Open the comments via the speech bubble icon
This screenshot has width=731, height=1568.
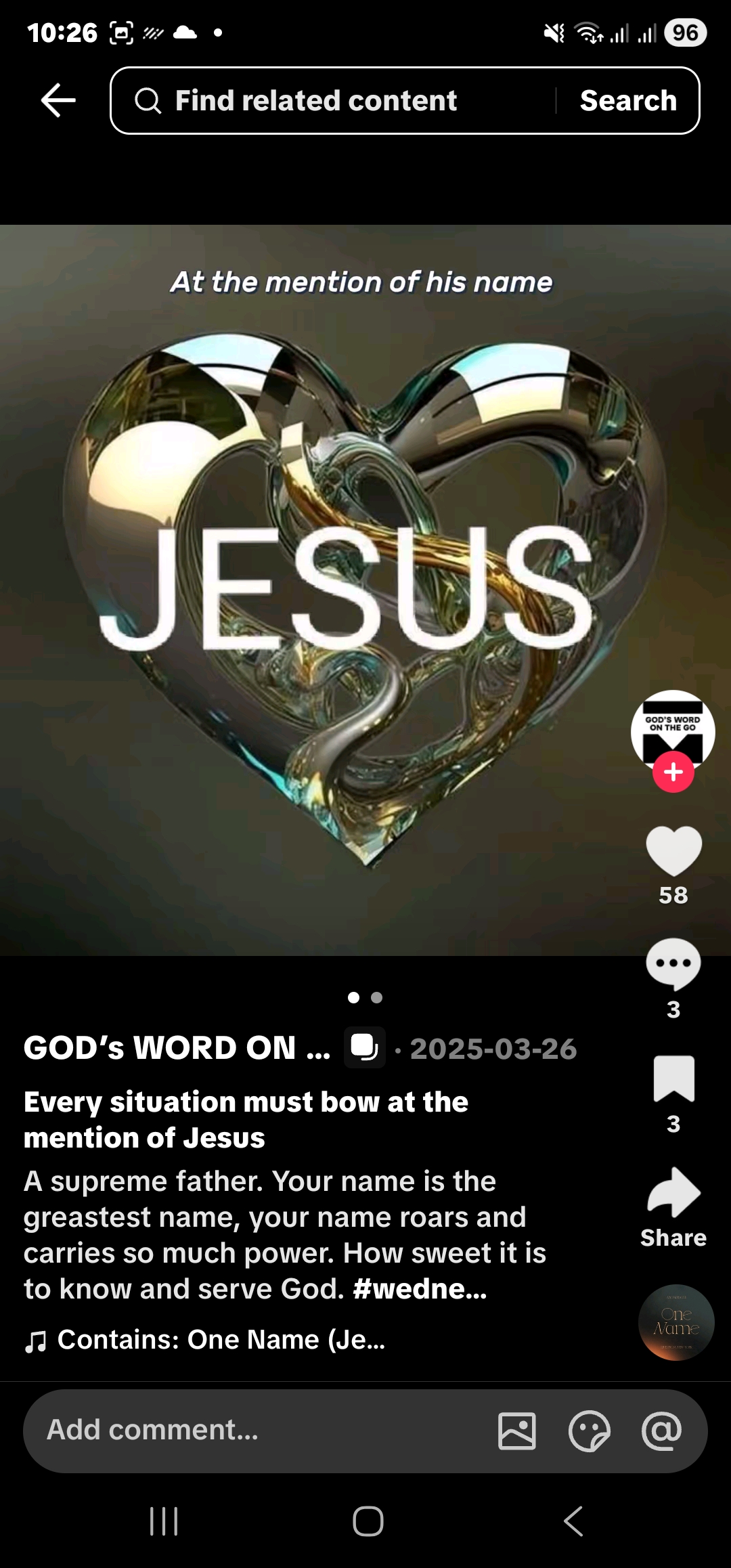[673, 964]
